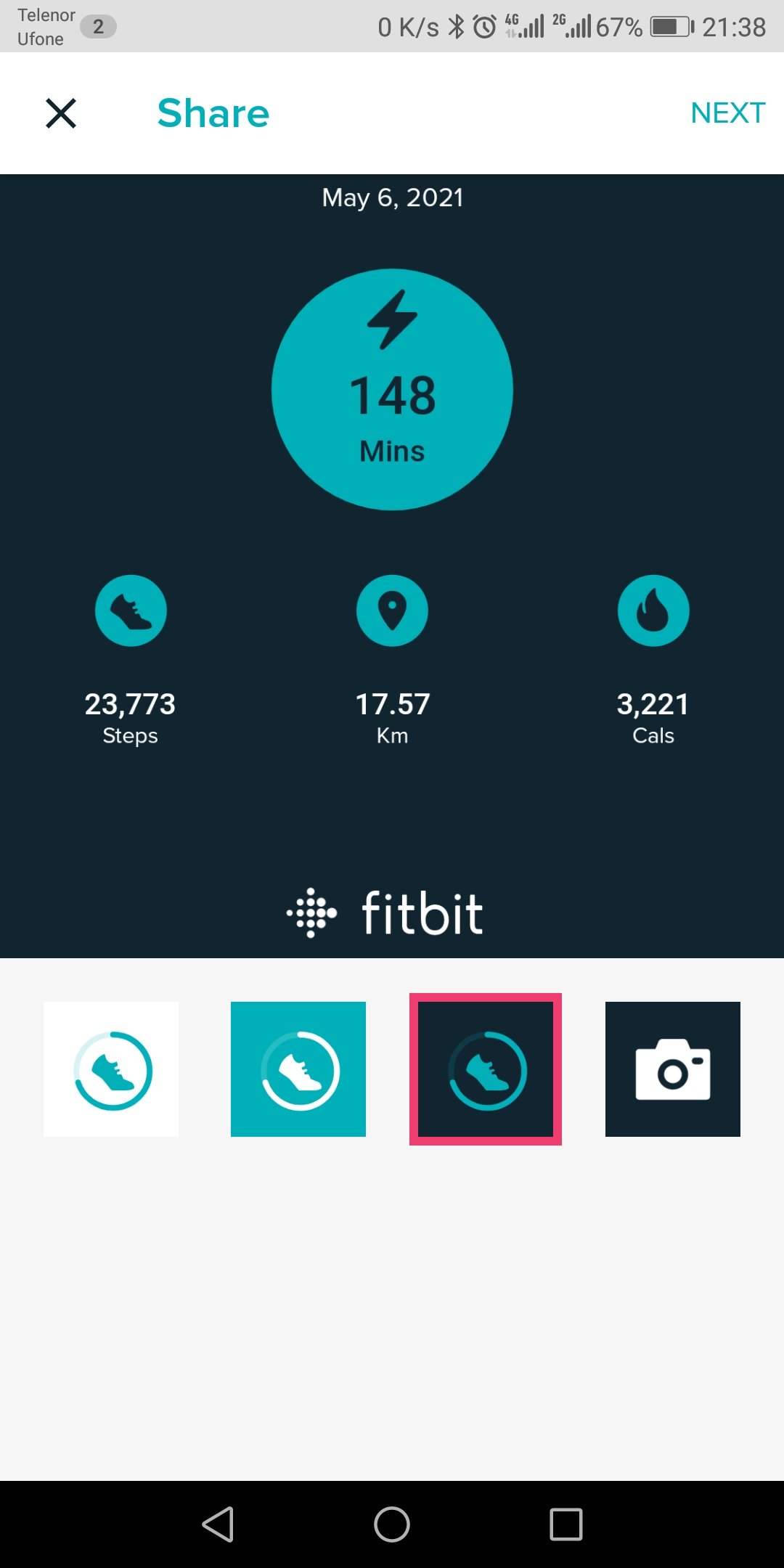Screen dimensions: 784x1568
Task: Close the Share screen
Action: 61,113
